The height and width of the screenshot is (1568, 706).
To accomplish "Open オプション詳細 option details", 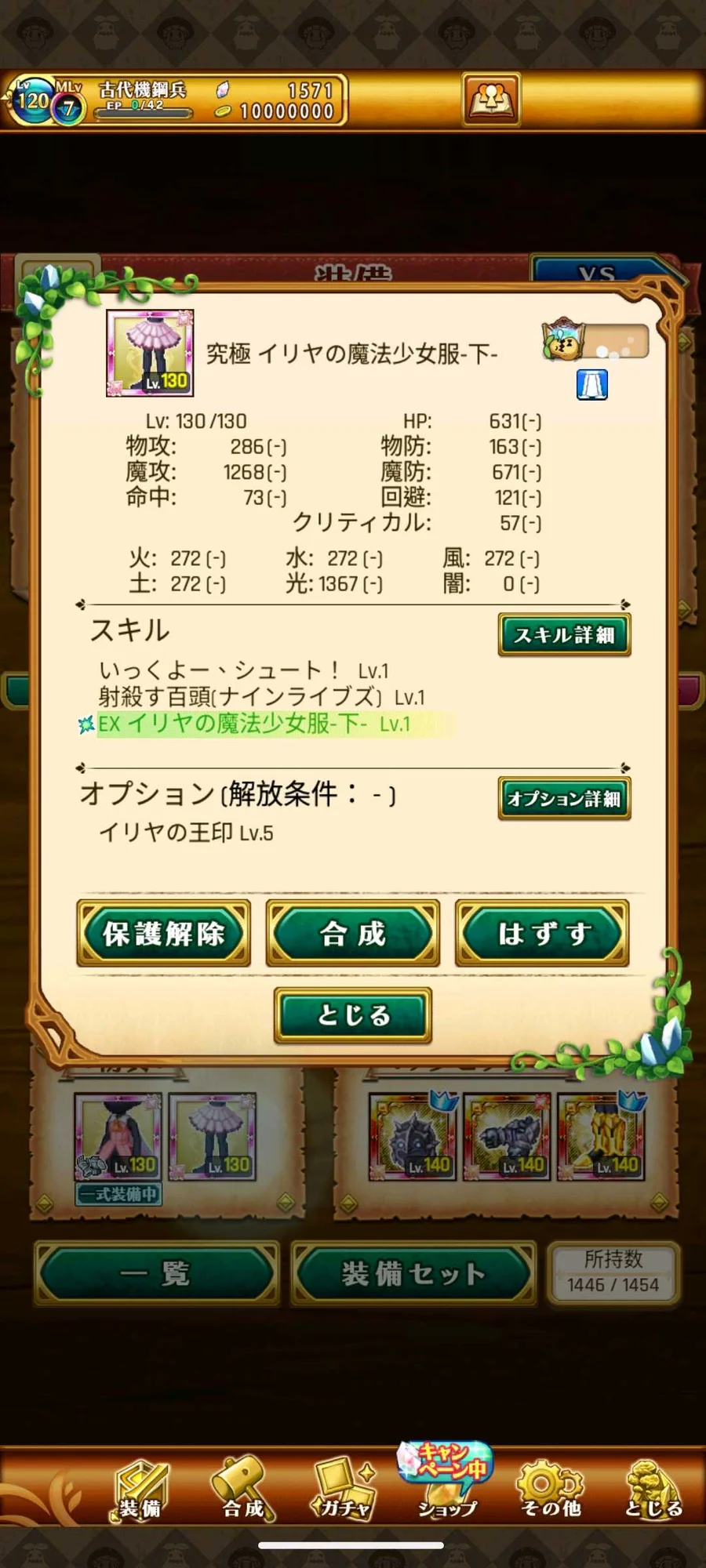I will pyautogui.click(x=564, y=798).
